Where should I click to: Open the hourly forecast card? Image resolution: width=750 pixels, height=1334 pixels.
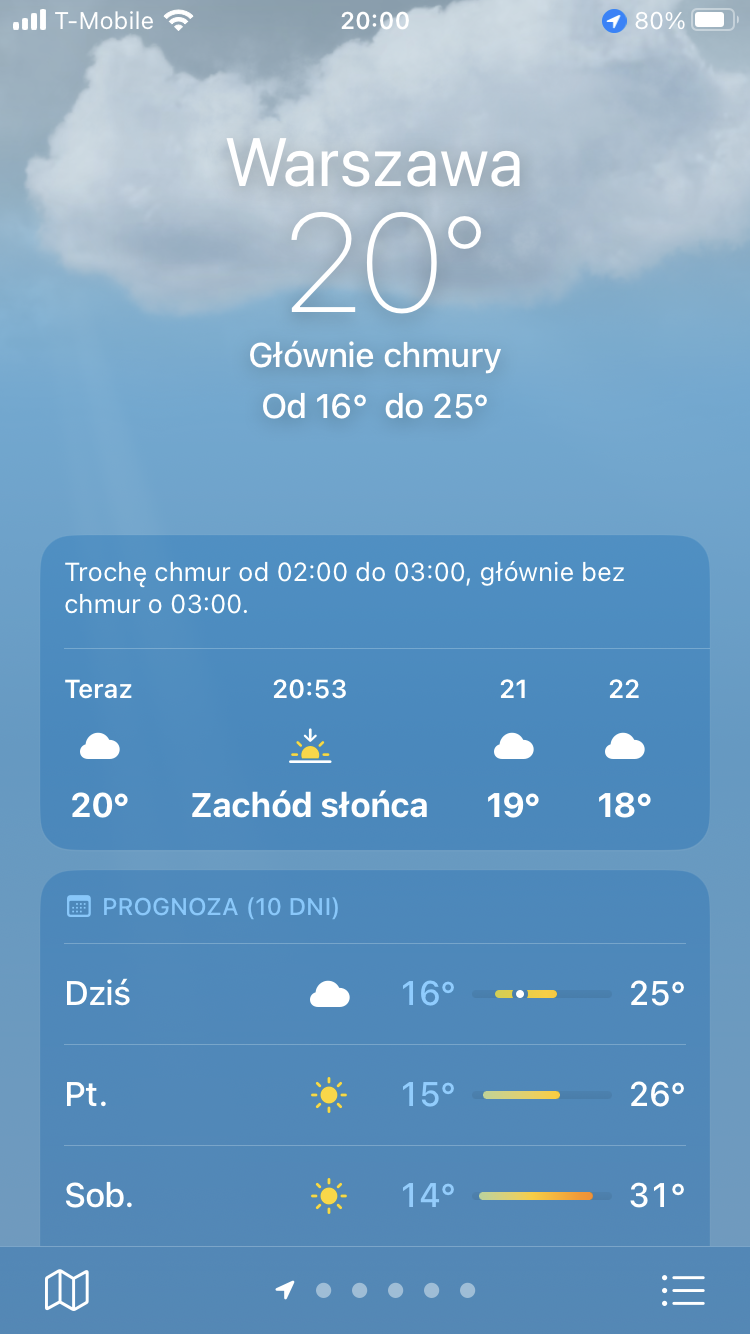375,745
